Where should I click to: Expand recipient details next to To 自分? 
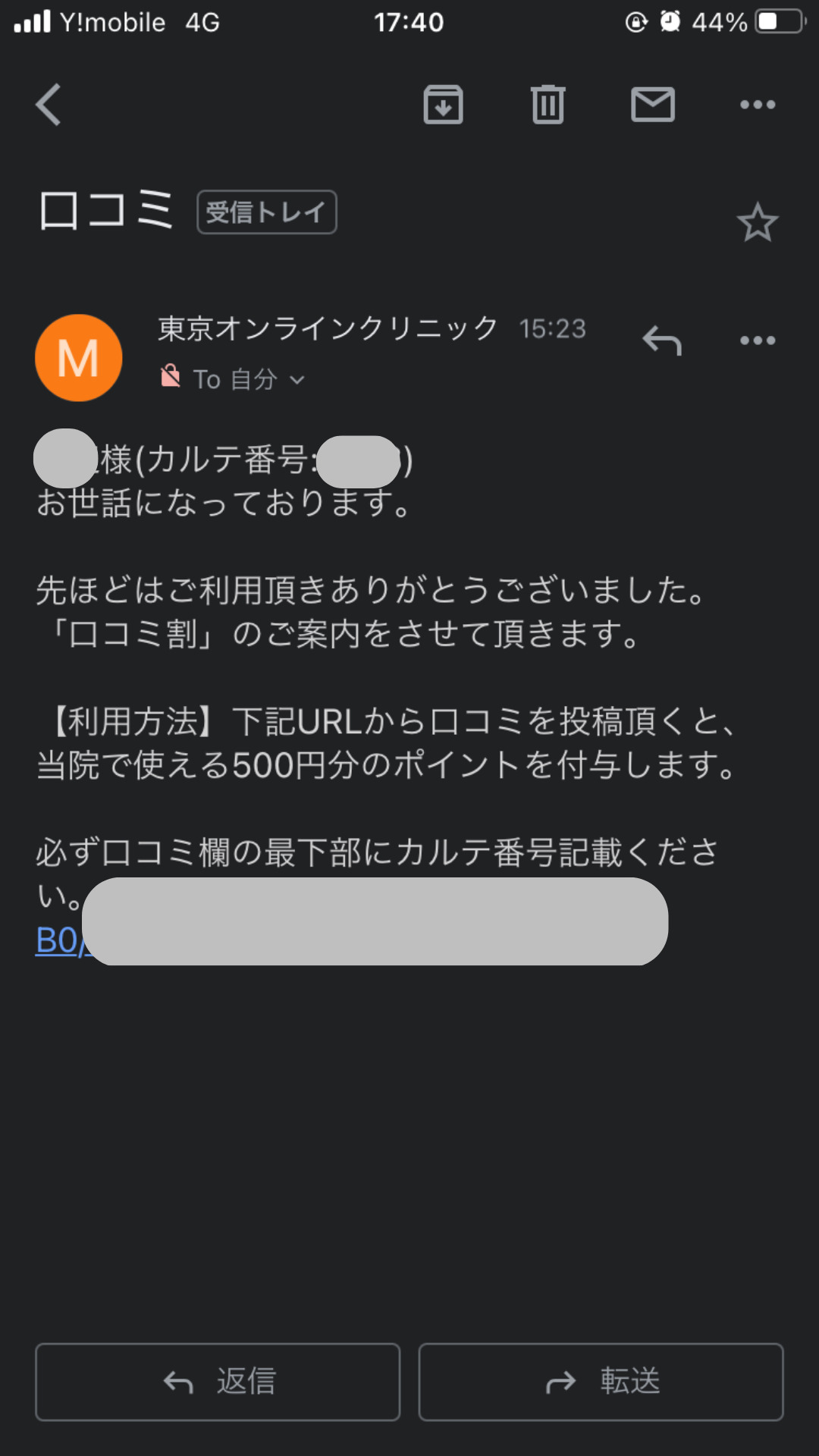pyautogui.click(x=297, y=380)
